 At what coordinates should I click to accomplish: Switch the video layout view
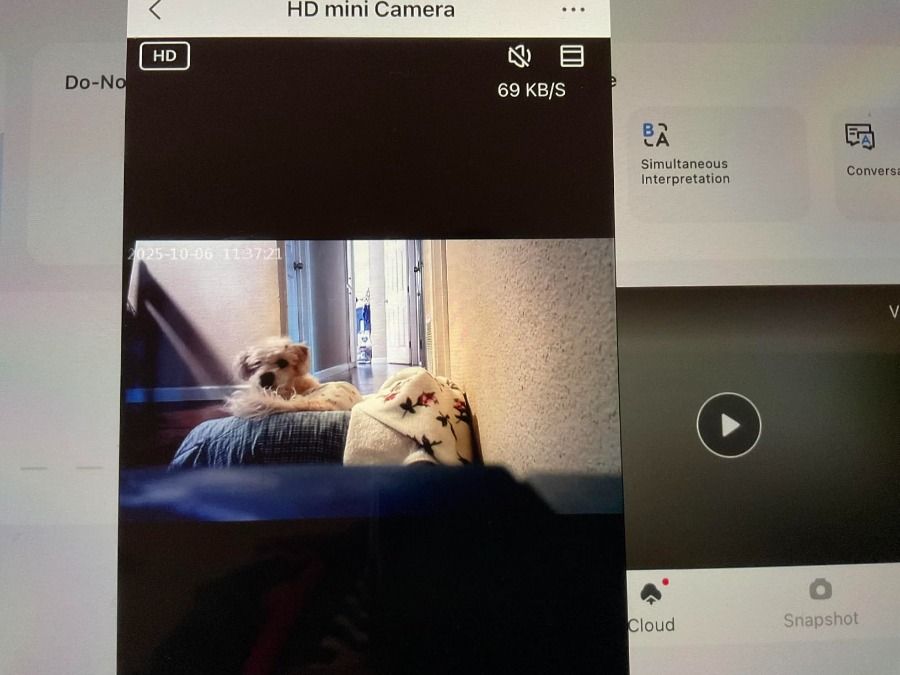(572, 56)
